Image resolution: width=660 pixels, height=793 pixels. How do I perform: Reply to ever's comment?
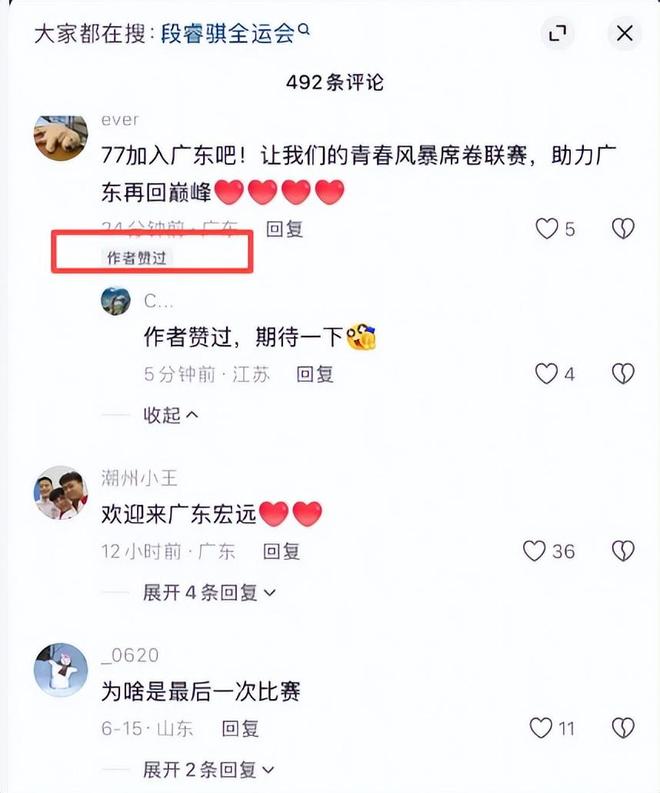[x=285, y=229]
